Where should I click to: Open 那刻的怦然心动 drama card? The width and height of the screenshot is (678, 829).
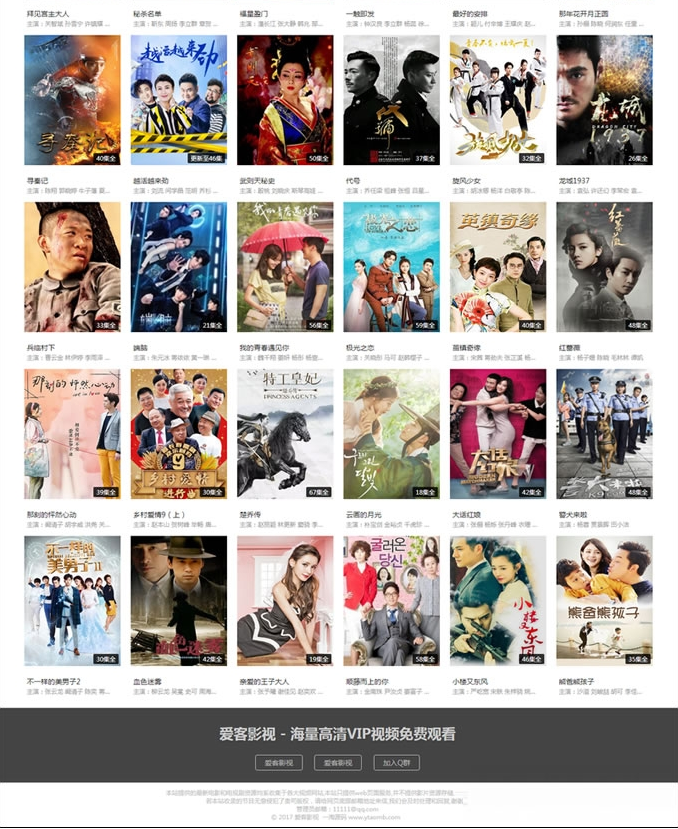pyautogui.click(x=72, y=434)
